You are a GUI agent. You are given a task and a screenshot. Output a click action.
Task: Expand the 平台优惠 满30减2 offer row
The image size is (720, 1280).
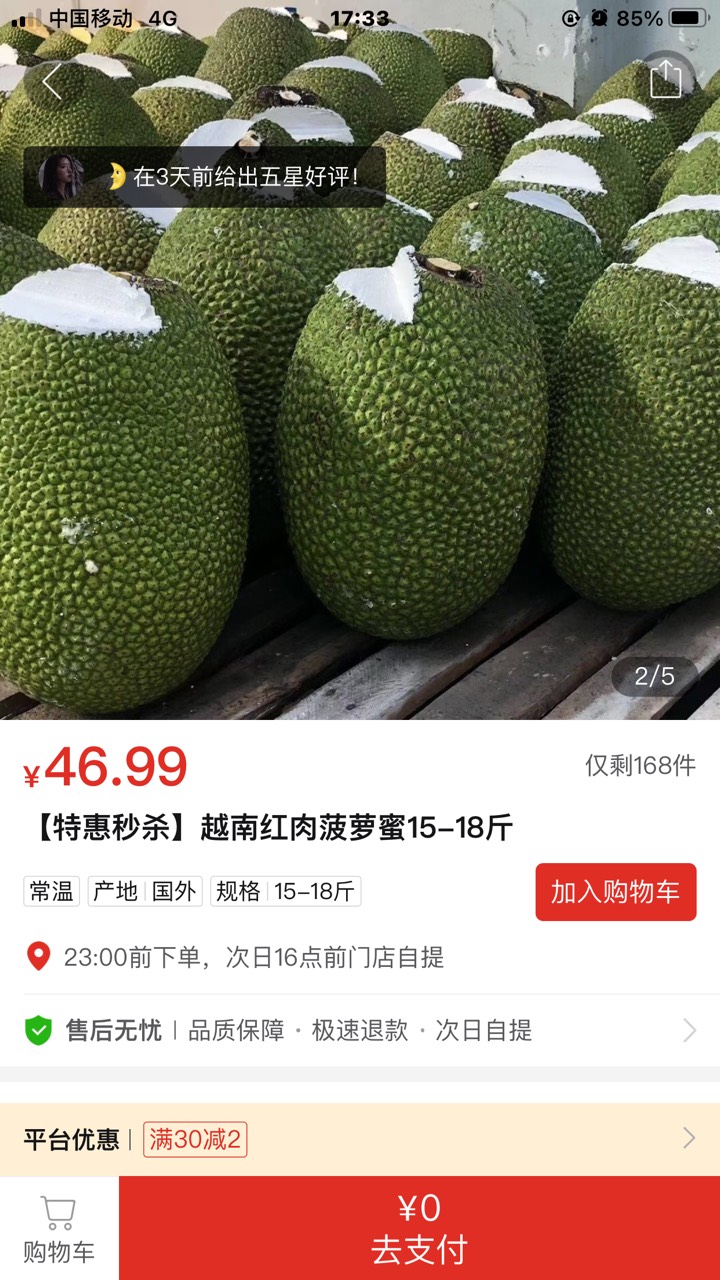click(360, 1138)
